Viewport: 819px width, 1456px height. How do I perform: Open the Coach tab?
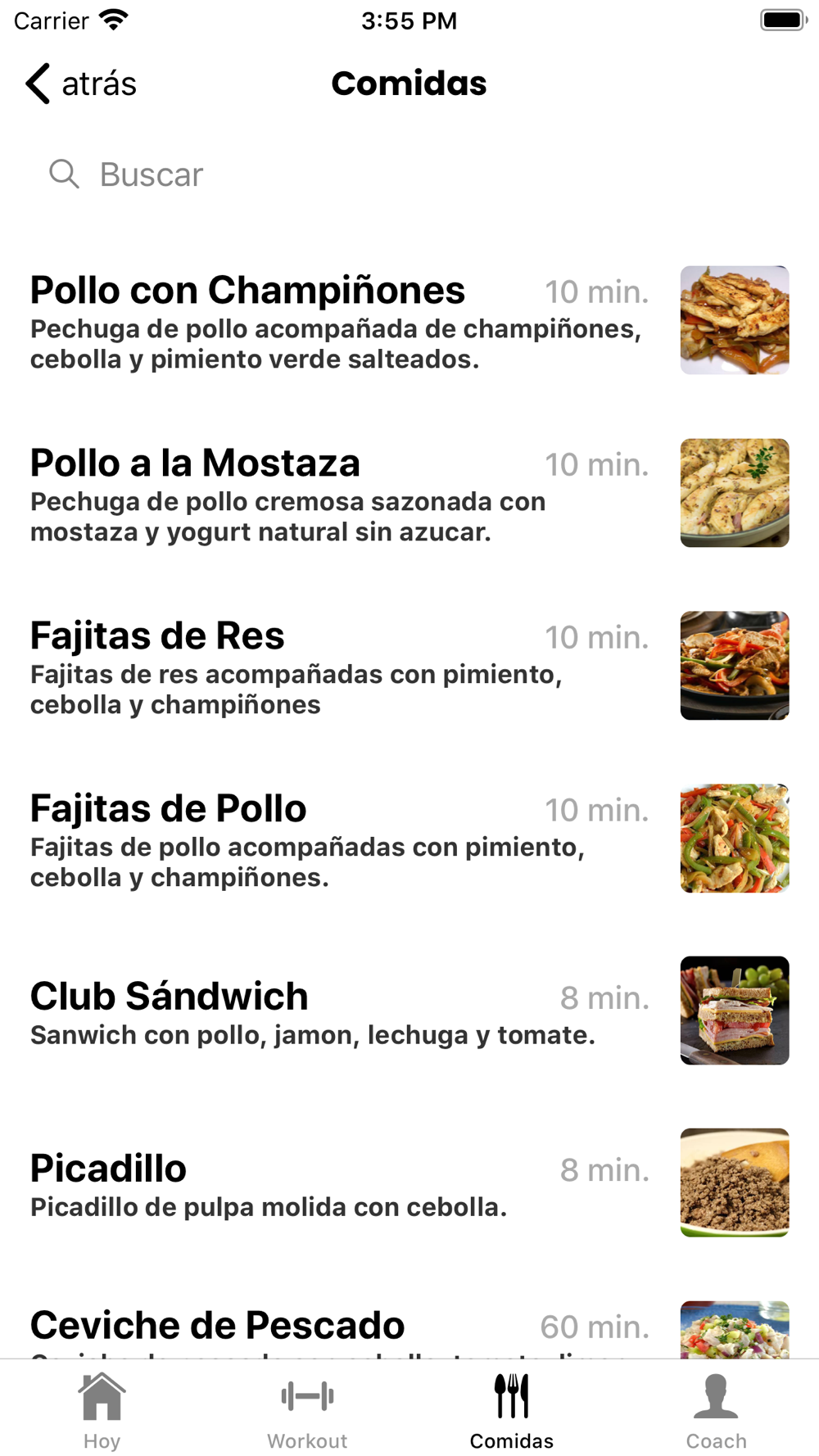[x=716, y=1410]
